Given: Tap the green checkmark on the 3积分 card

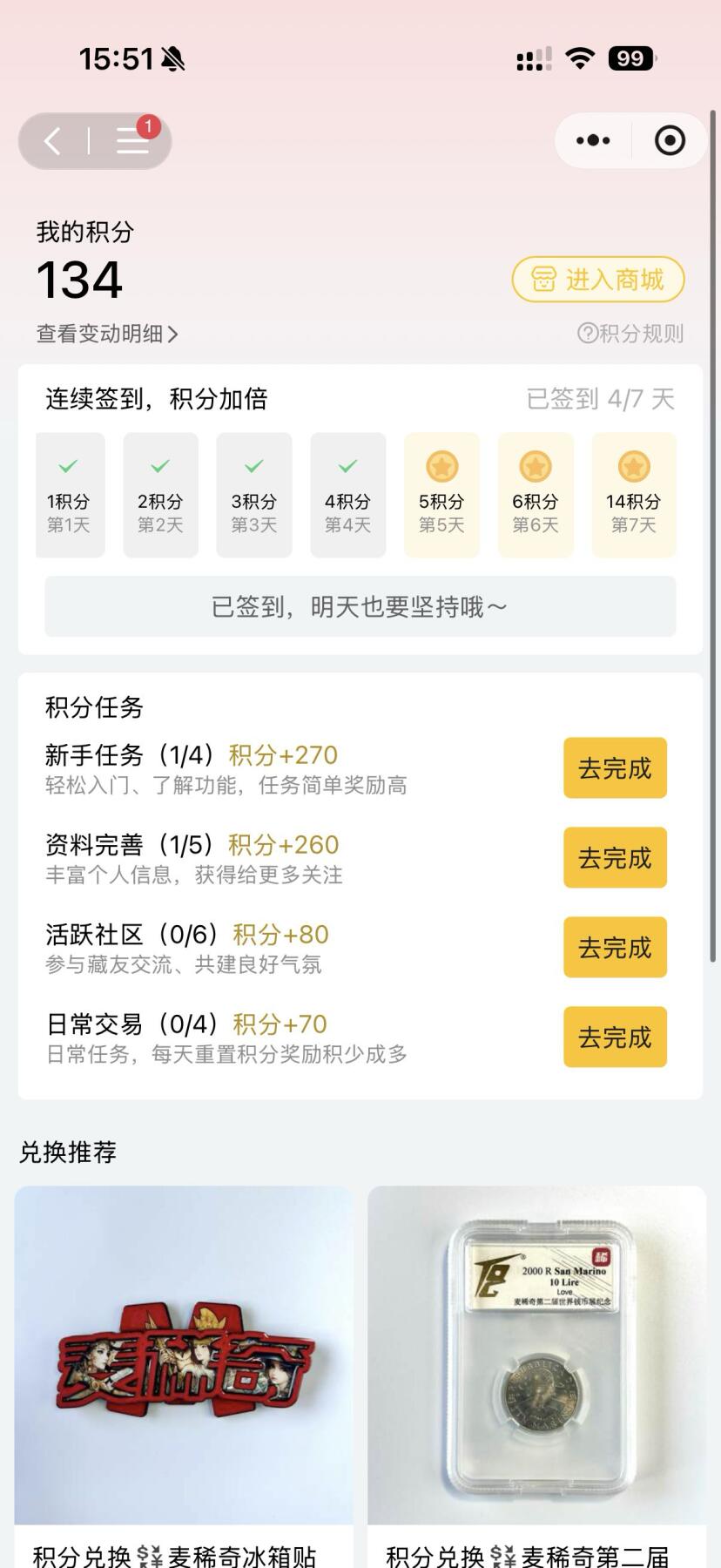Looking at the screenshot, I should point(253,466).
